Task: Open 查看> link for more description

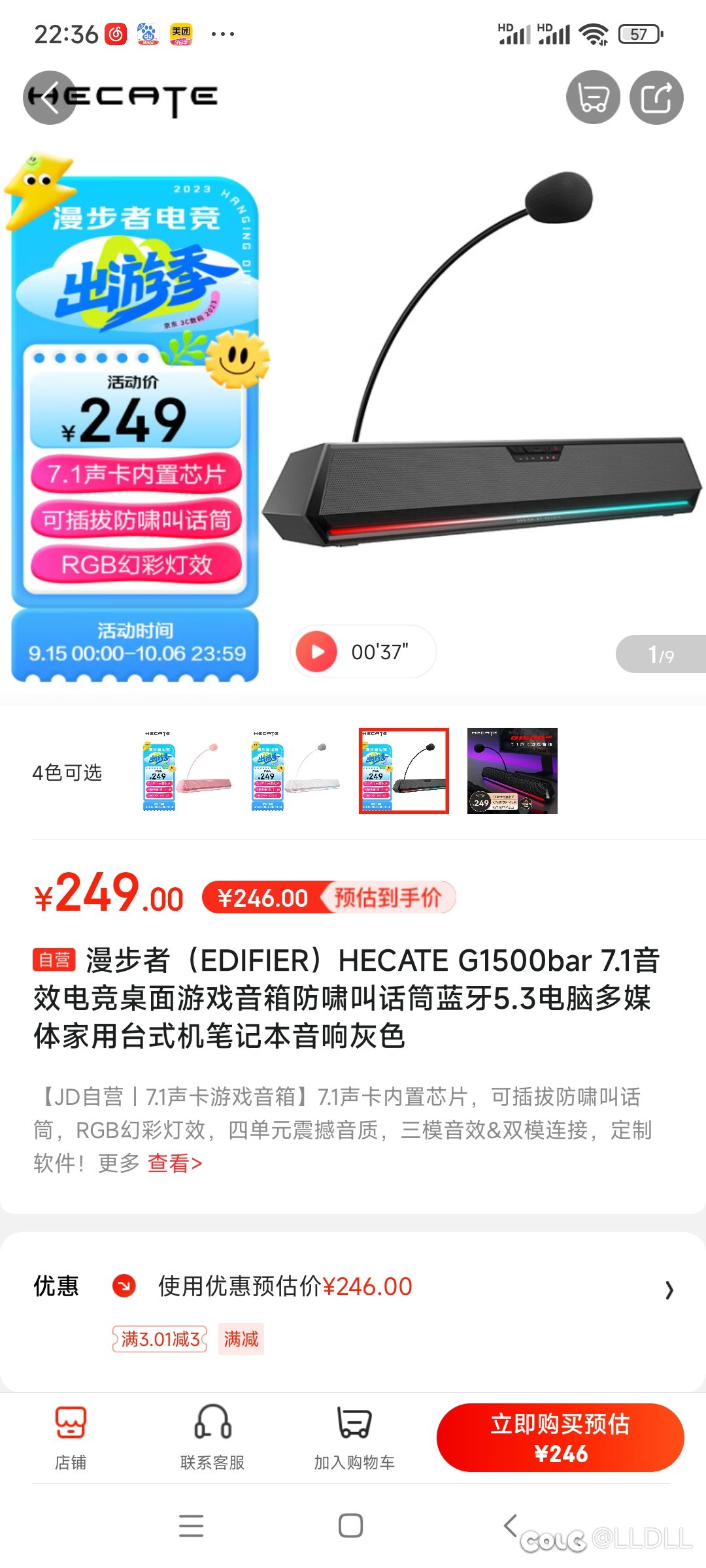Action: (x=175, y=1163)
